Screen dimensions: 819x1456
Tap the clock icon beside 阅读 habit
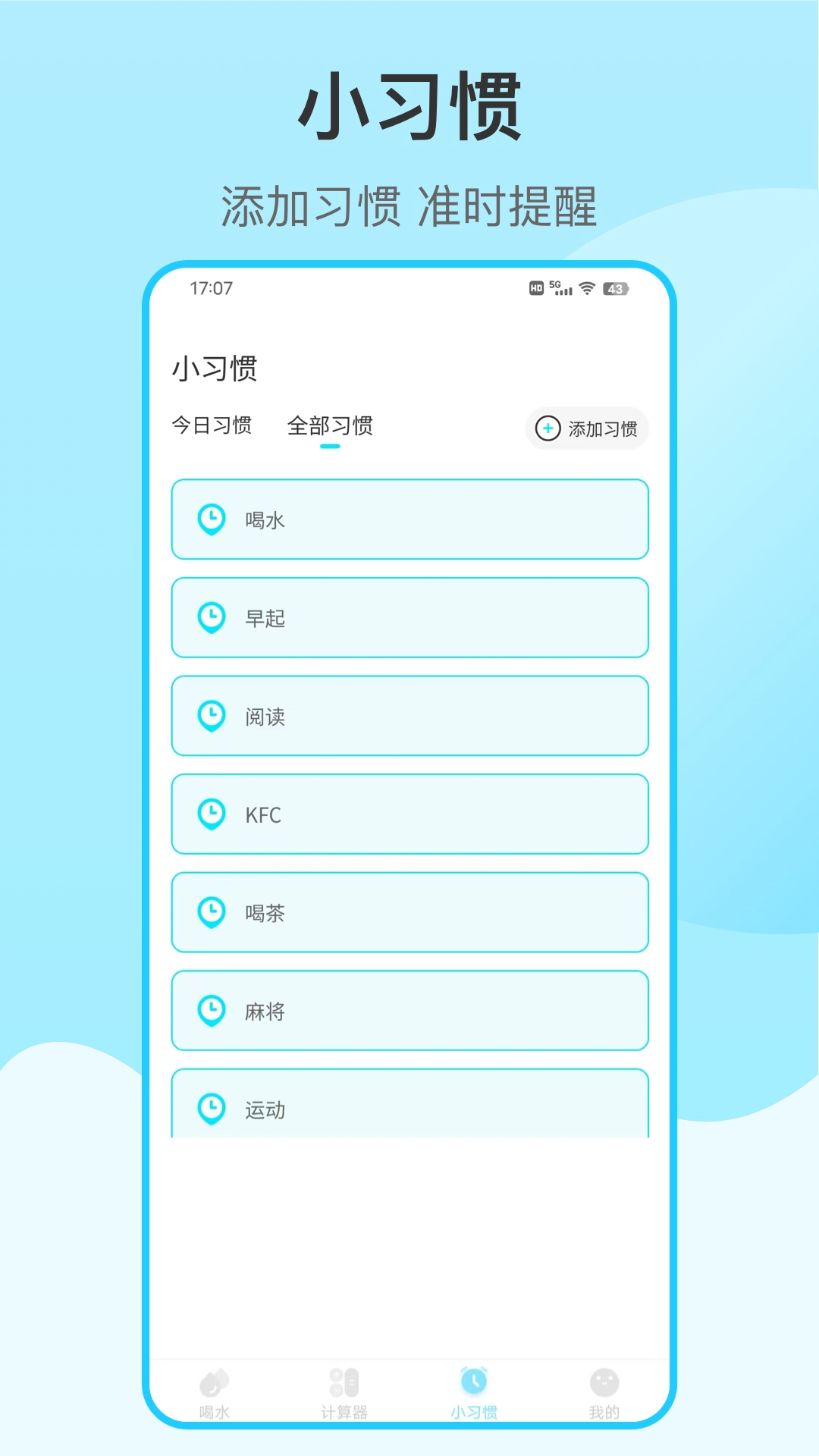[x=212, y=716]
